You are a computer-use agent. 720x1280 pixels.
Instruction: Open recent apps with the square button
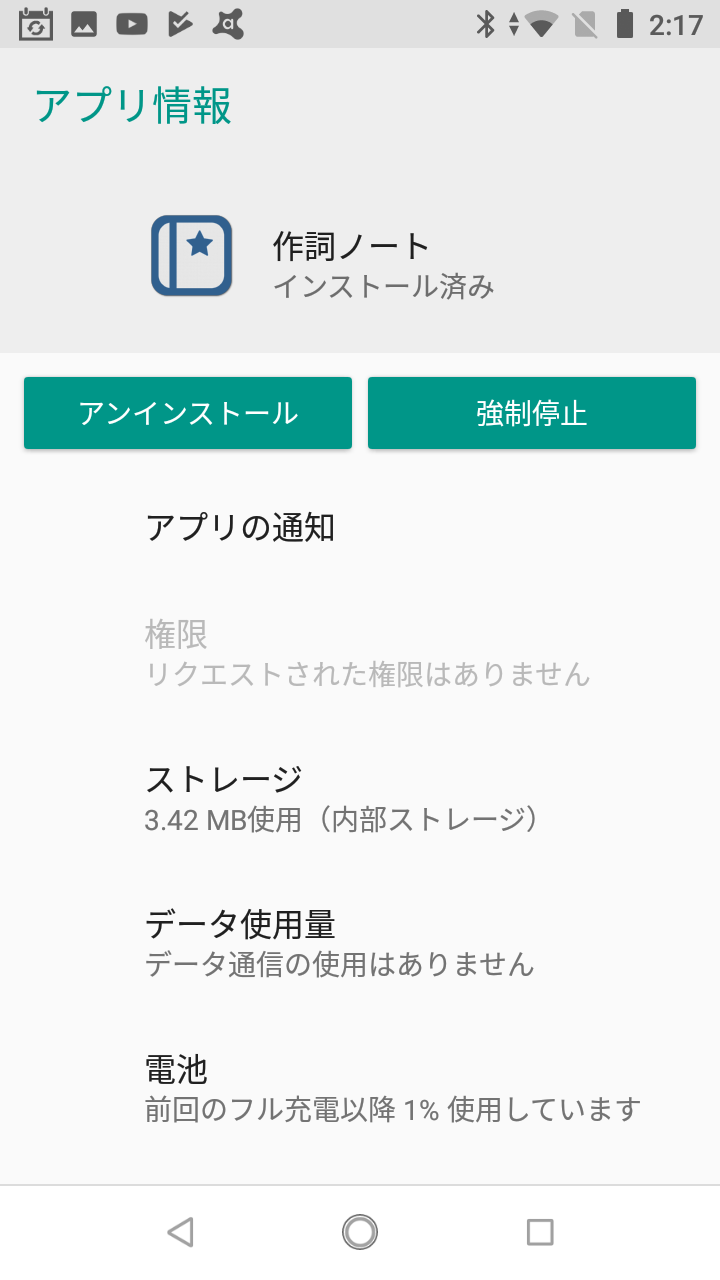(x=541, y=1232)
